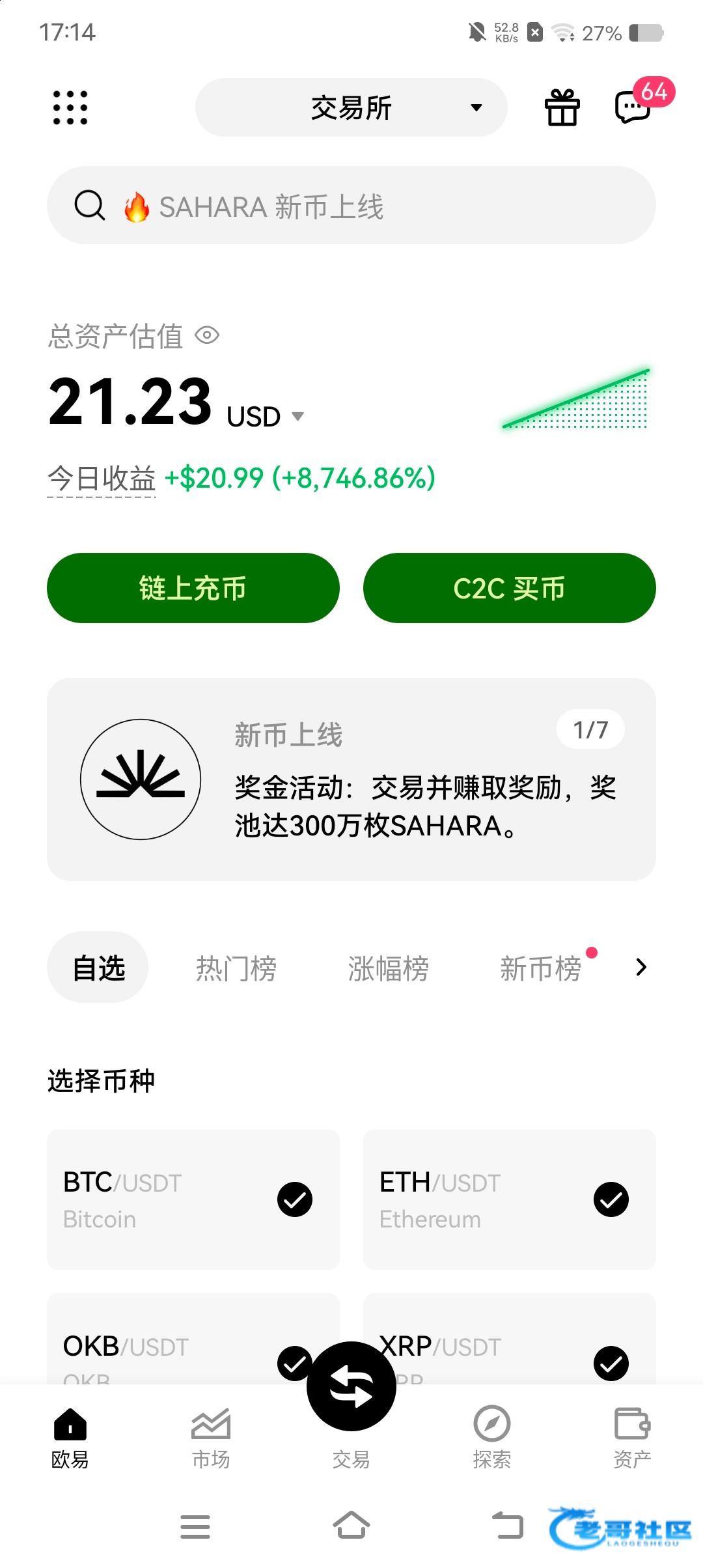Viewport: 703px width, 1568px height.
Task: Expand the 交易所 mode dropdown
Action: point(351,107)
